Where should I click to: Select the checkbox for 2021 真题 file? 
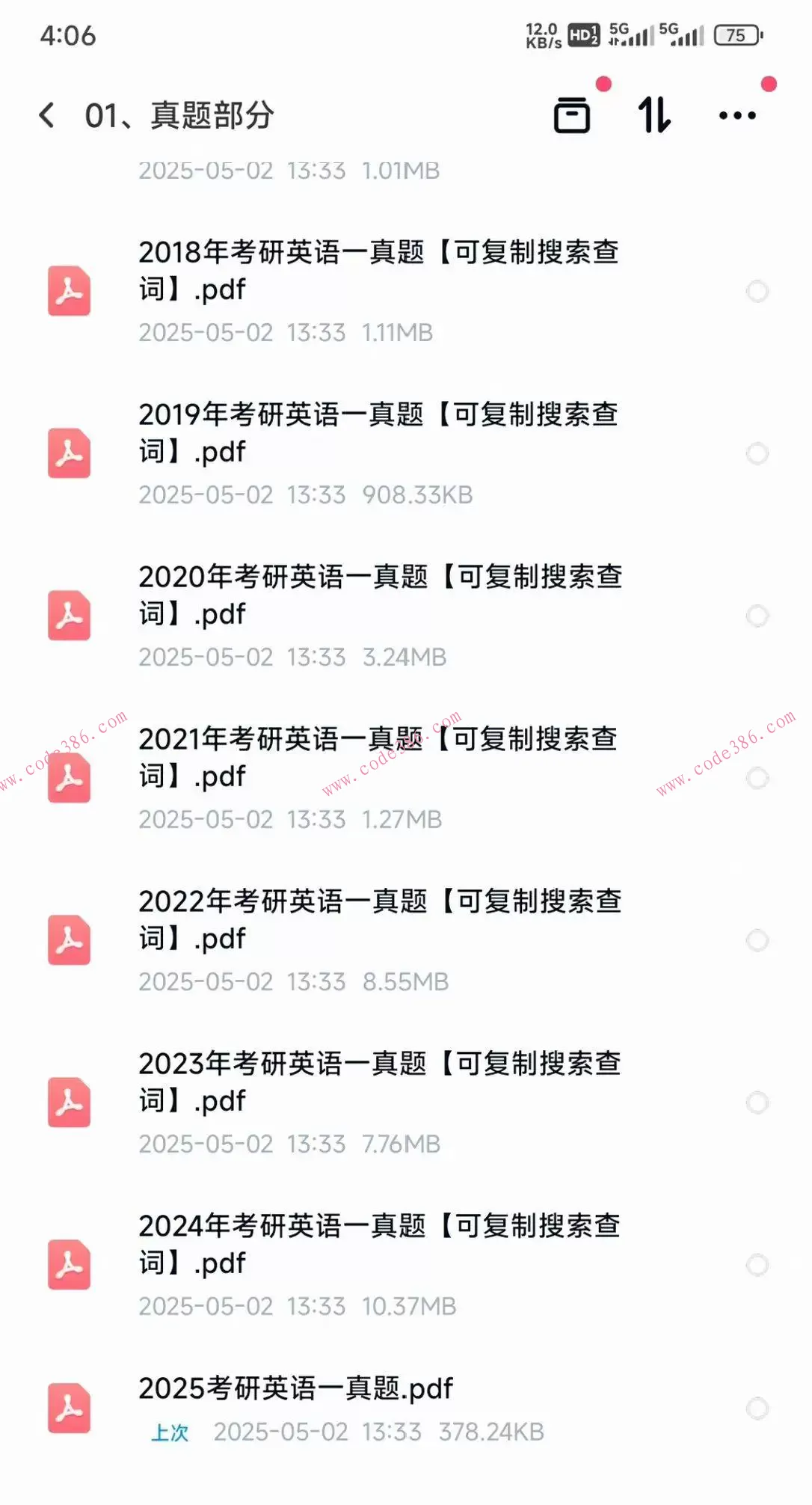click(757, 777)
